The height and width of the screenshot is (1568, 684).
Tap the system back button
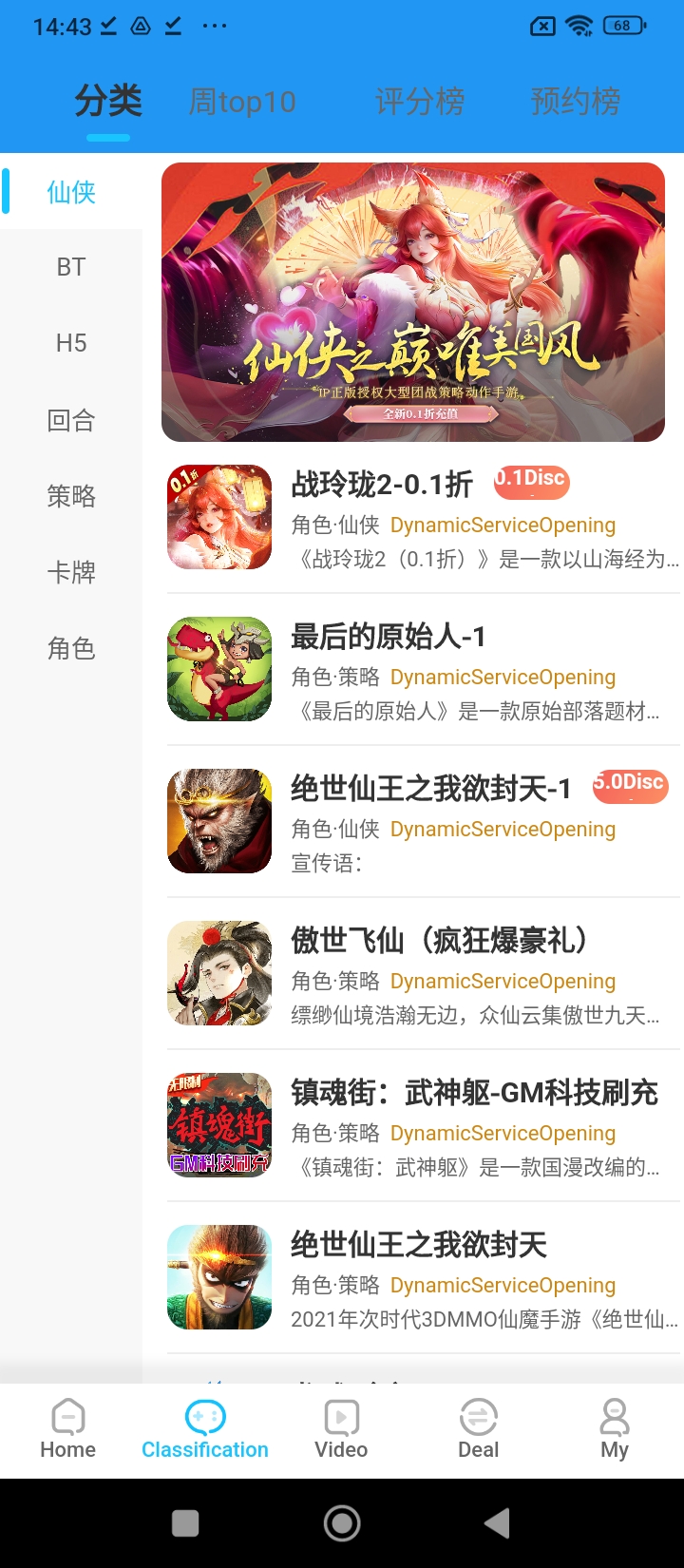point(497,1523)
